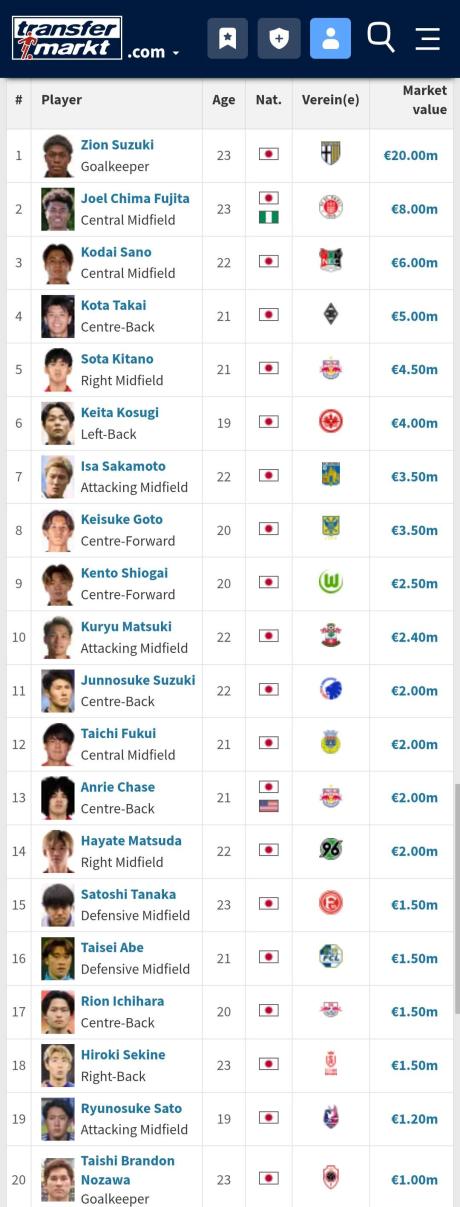460x1207 pixels.
Task: Open Kuryu Matsuki's profile
Action: 126,626
